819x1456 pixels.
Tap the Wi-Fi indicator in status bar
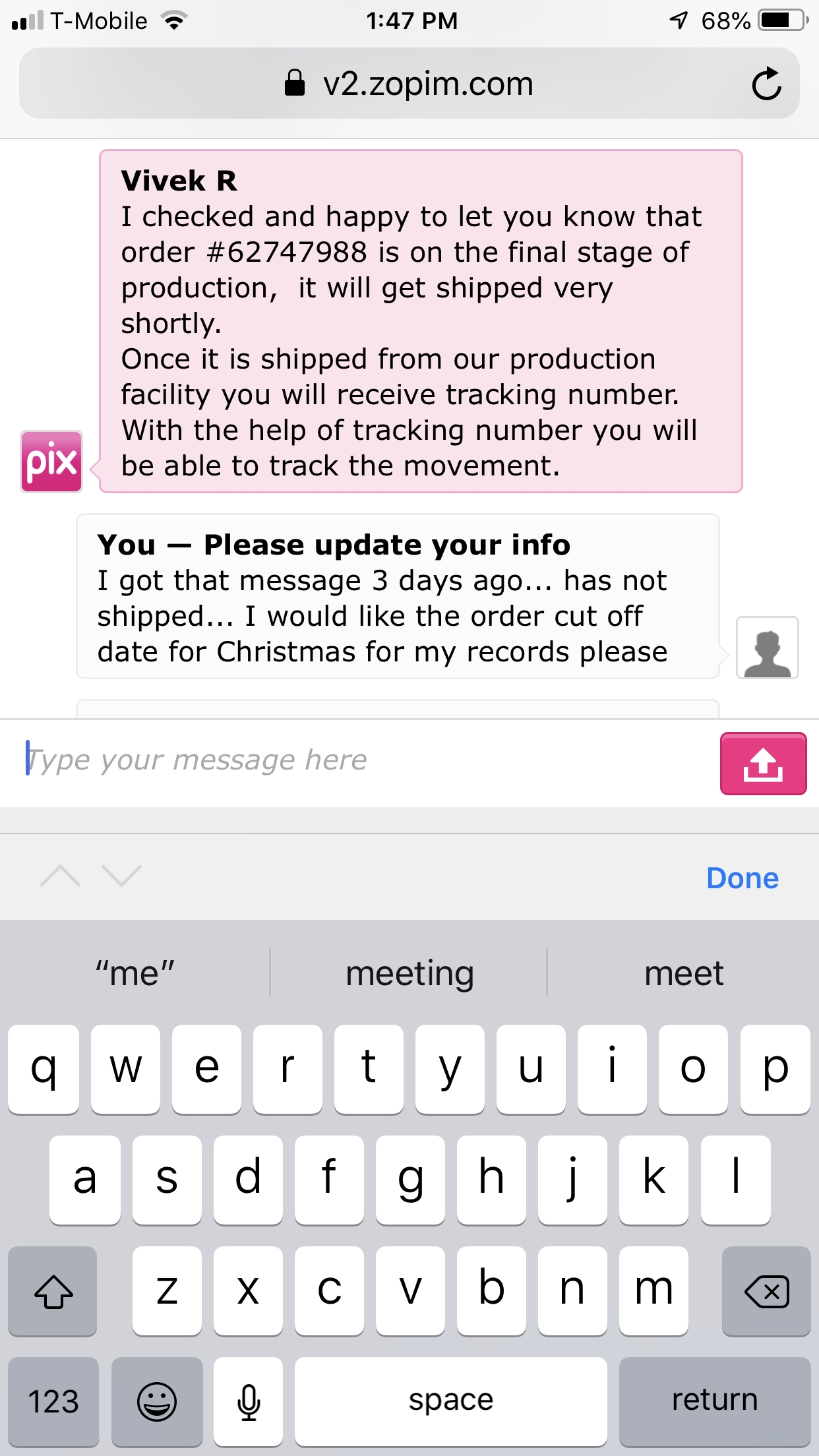tap(173, 20)
